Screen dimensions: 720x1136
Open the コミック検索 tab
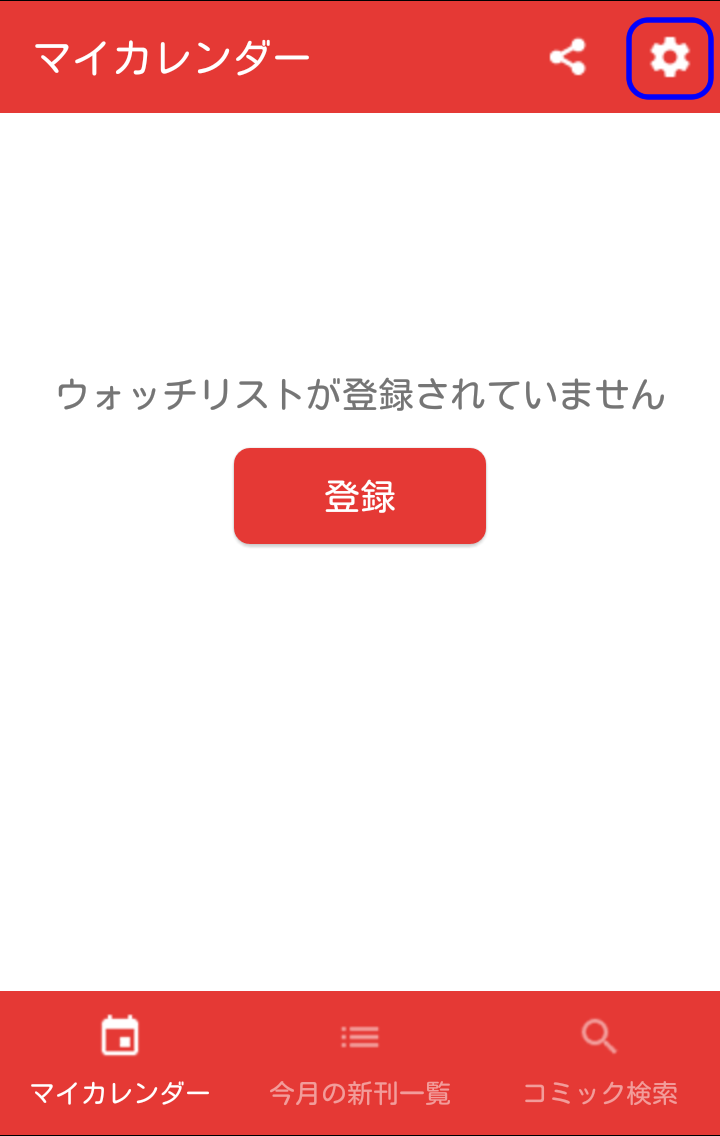(x=600, y=1062)
